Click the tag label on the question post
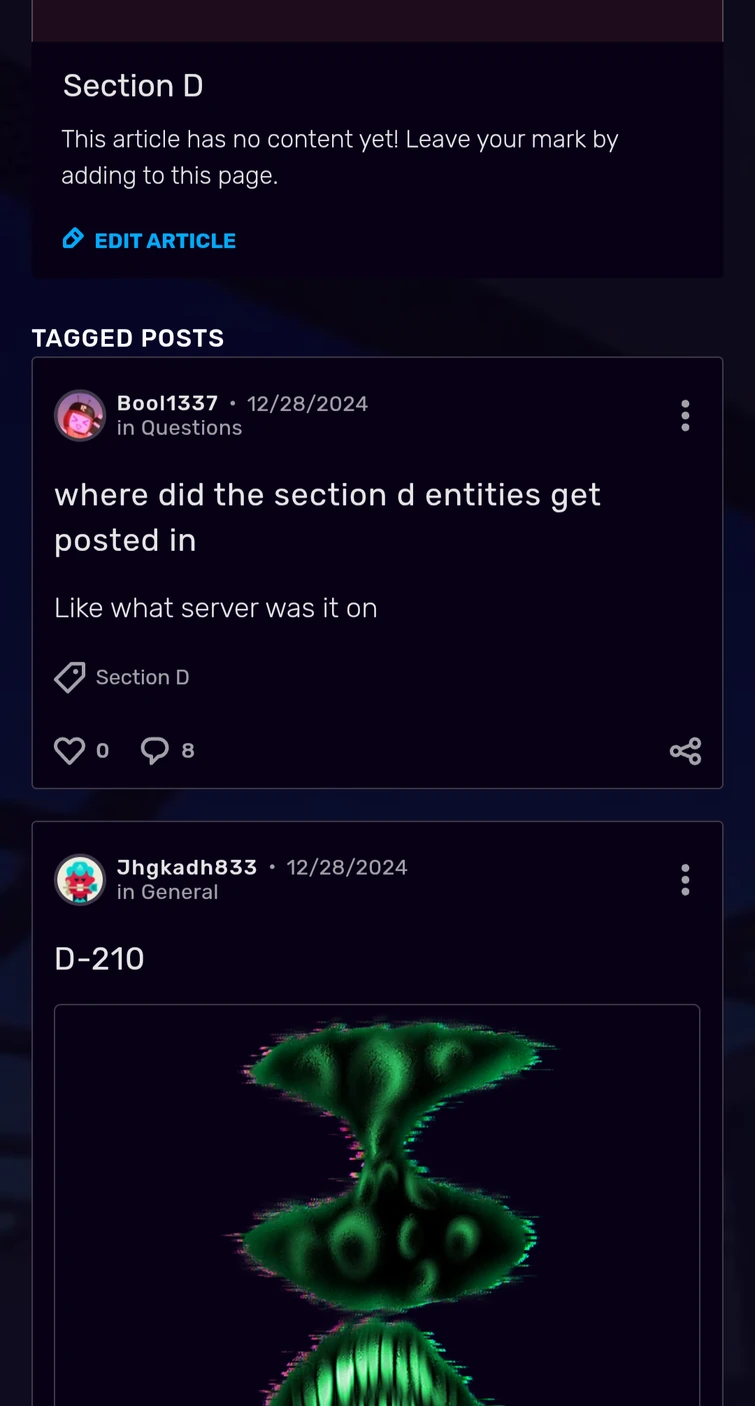Image resolution: width=755 pixels, height=1406 pixels. point(142,677)
